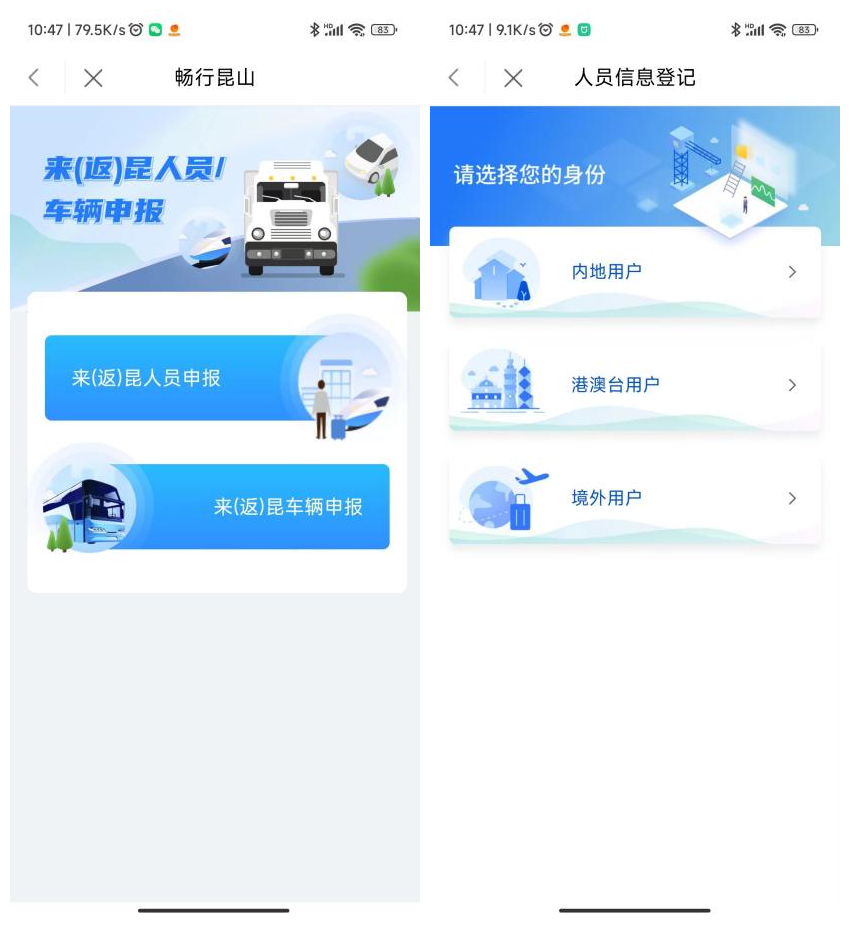This screenshot has height=929, width=850.
Task: Open 来(返)昆人员申报
Action: click(x=180, y=378)
